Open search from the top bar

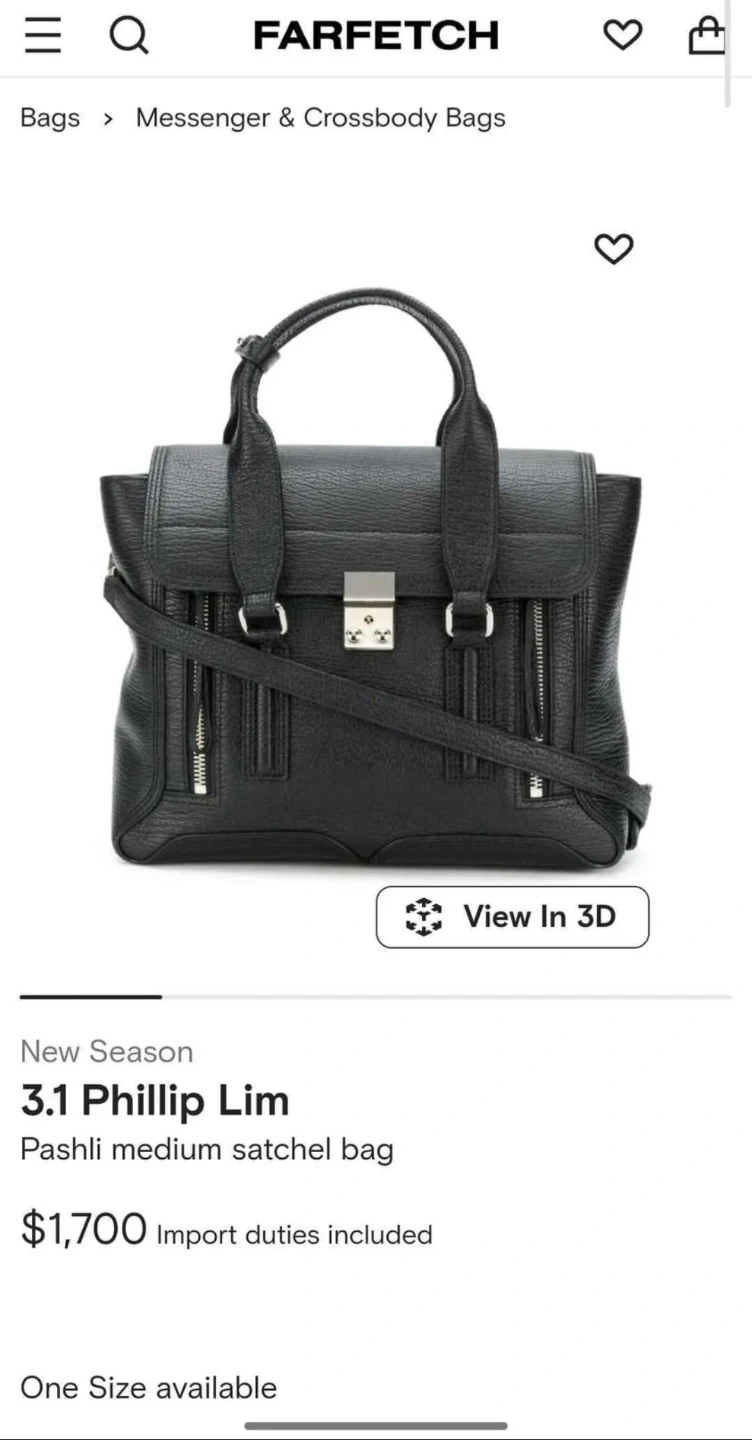coord(128,36)
